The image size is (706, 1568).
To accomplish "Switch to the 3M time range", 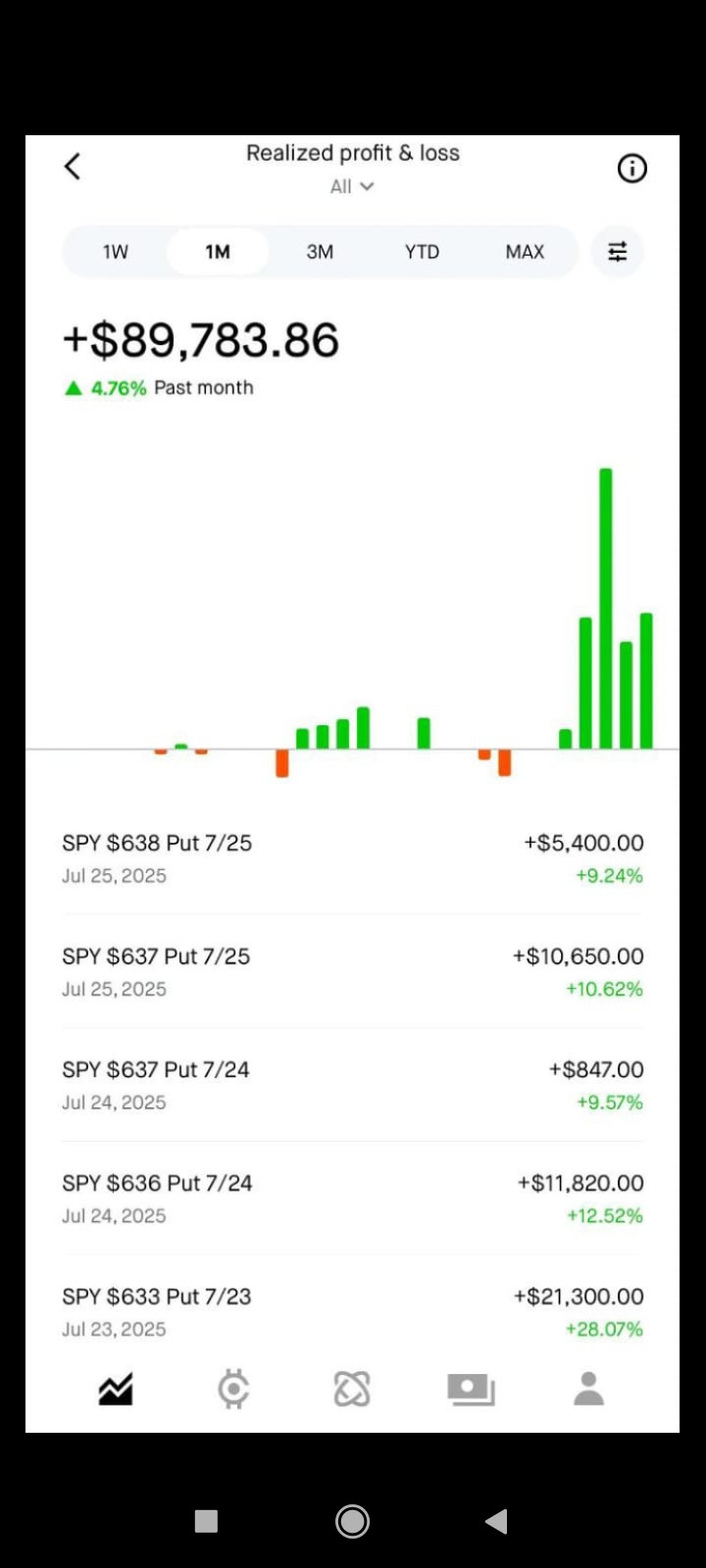I will (x=320, y=252).
